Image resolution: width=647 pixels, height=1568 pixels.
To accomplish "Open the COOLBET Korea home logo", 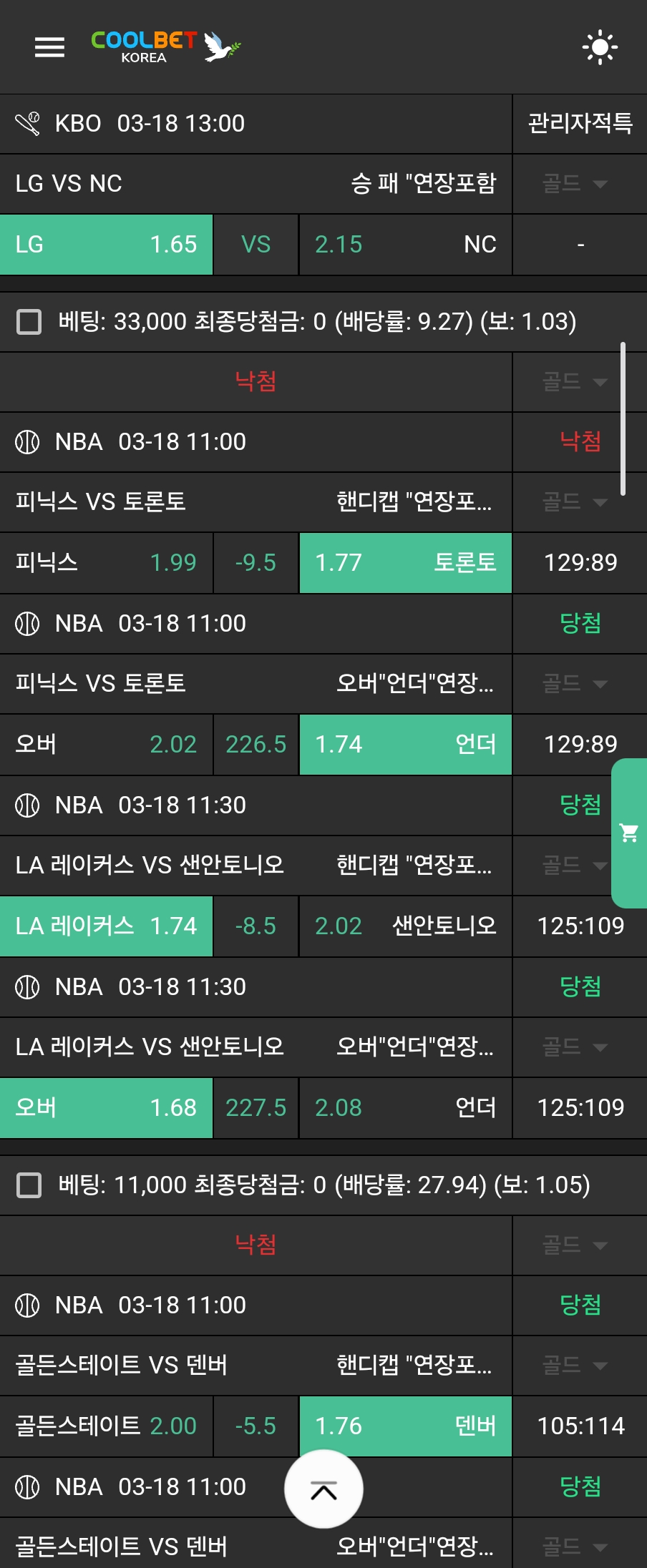I will 165,47.
